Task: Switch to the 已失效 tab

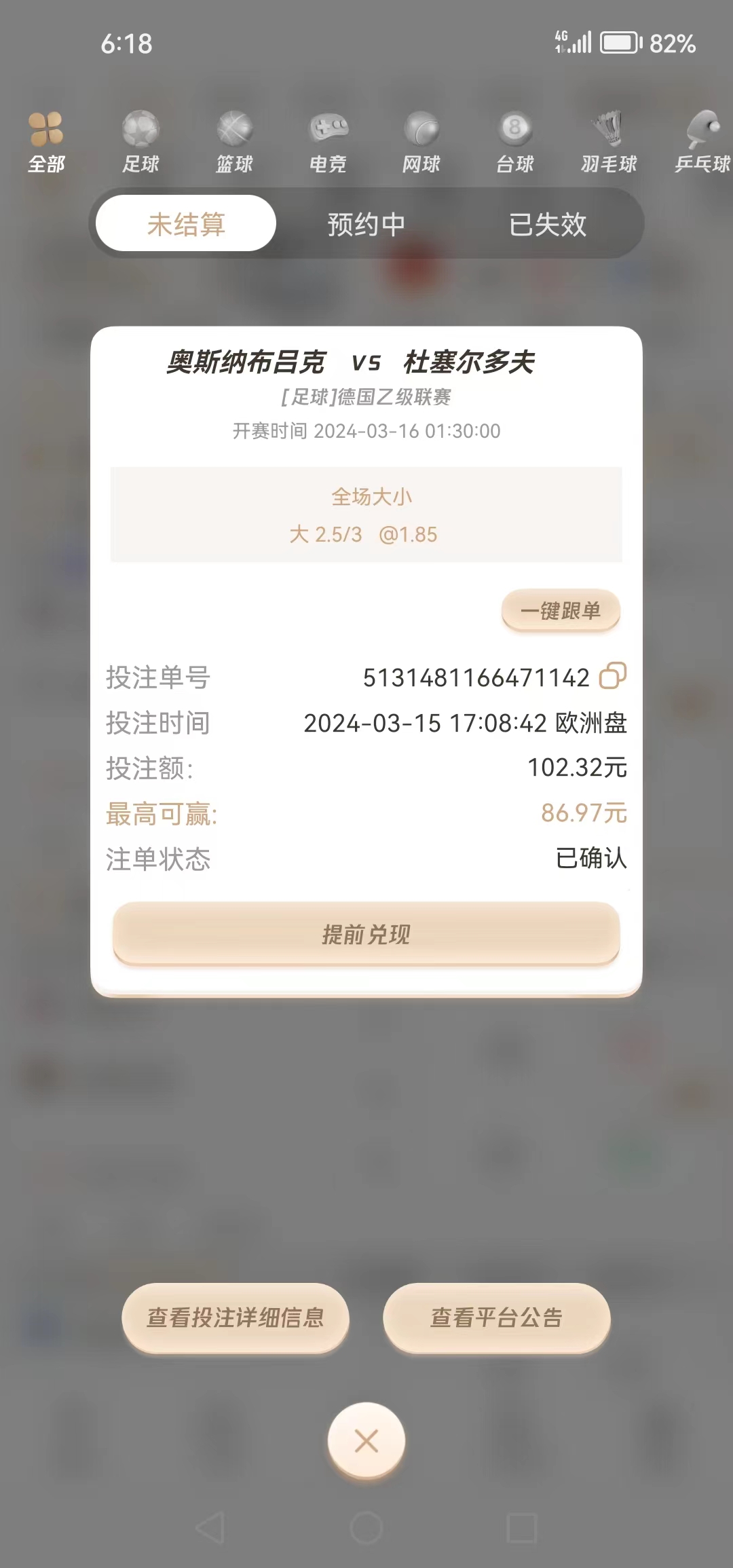Action: pos(547,224)
